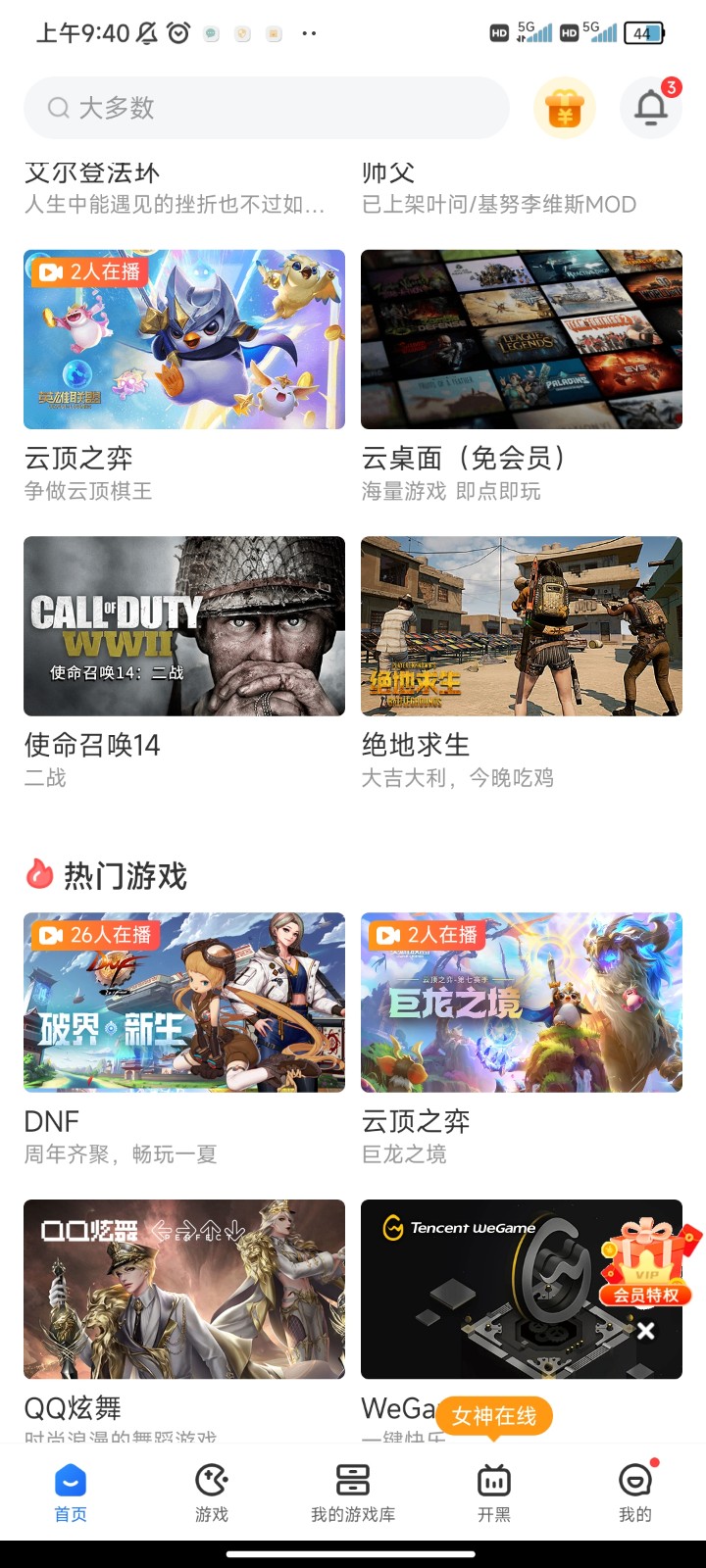Tap the search magnifier icon
This screenshot has width=706, height=1568.
point(58,107)
